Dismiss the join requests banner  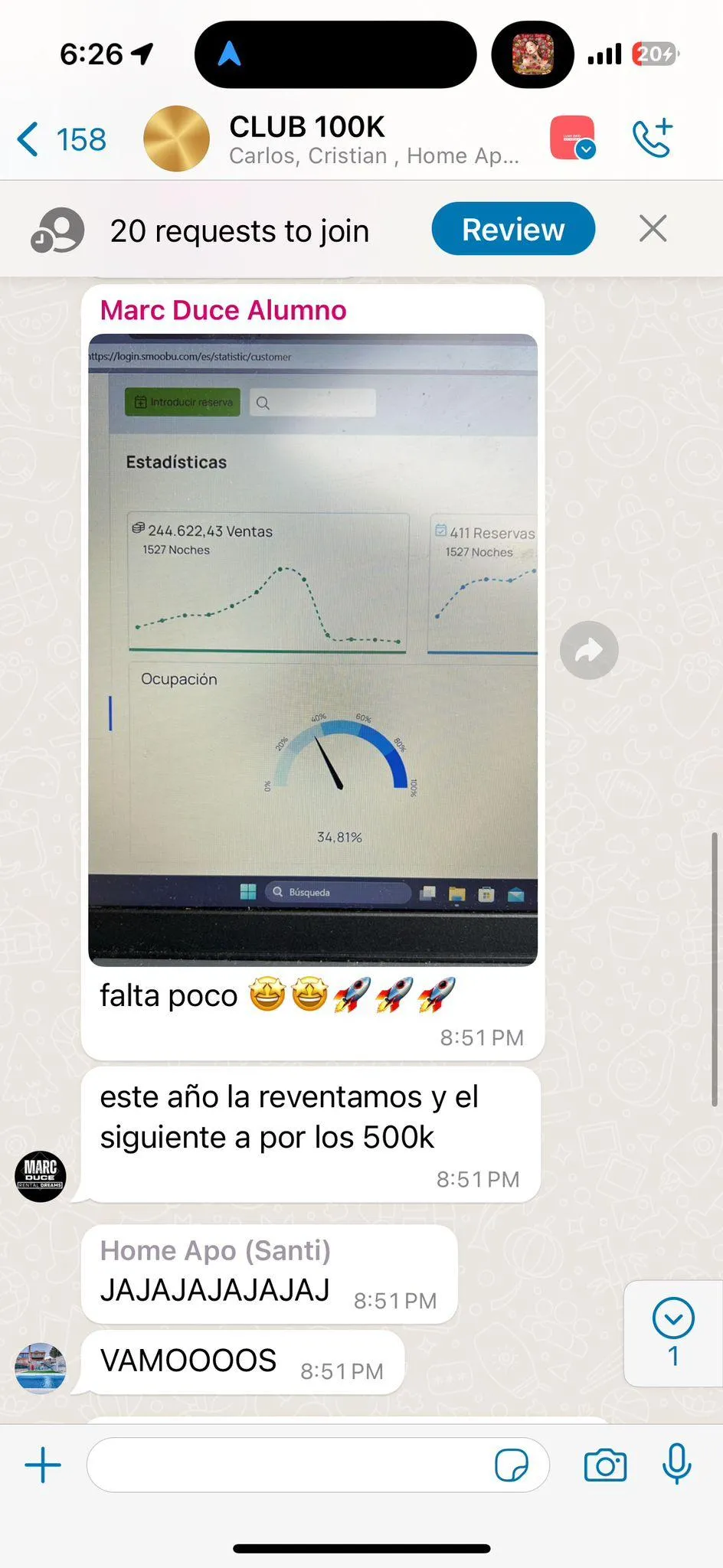tap(653, 228)
